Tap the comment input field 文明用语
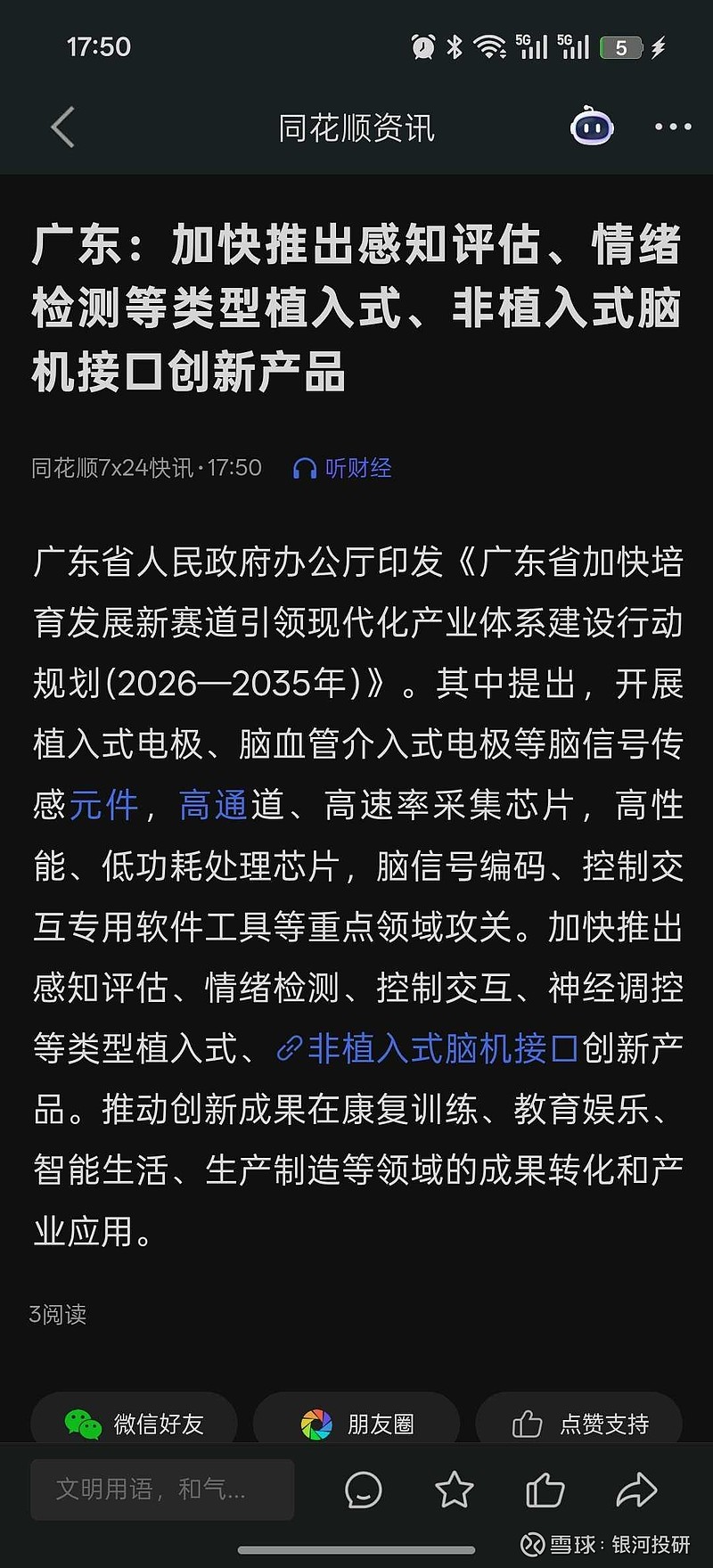The height and width of the screenshot is (1568, 713). [x=160, y=1489]
